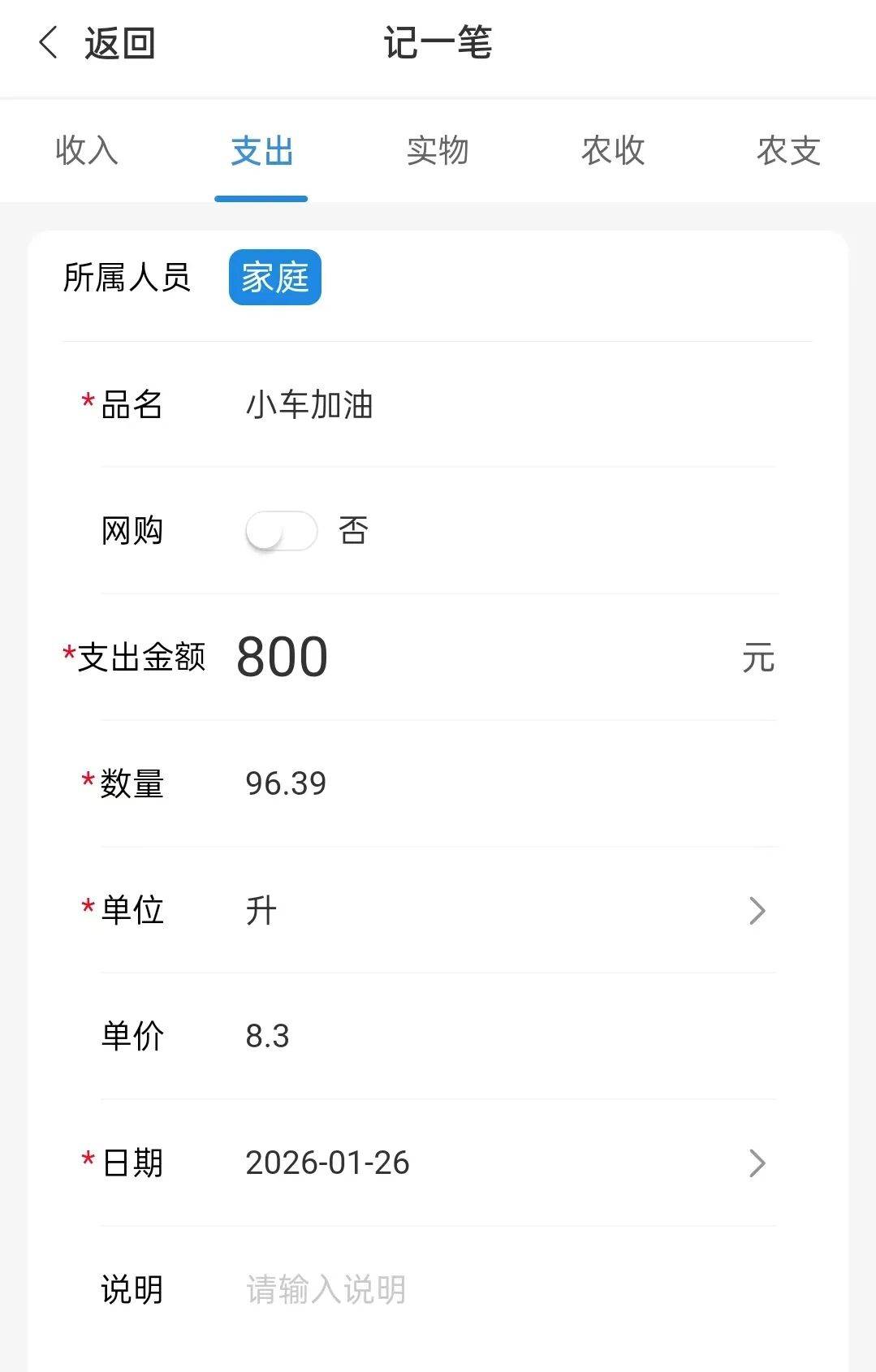Screen dimensions: 876x1372
Task: Switch to the 收入 tab
Action: tap(87, 151)
